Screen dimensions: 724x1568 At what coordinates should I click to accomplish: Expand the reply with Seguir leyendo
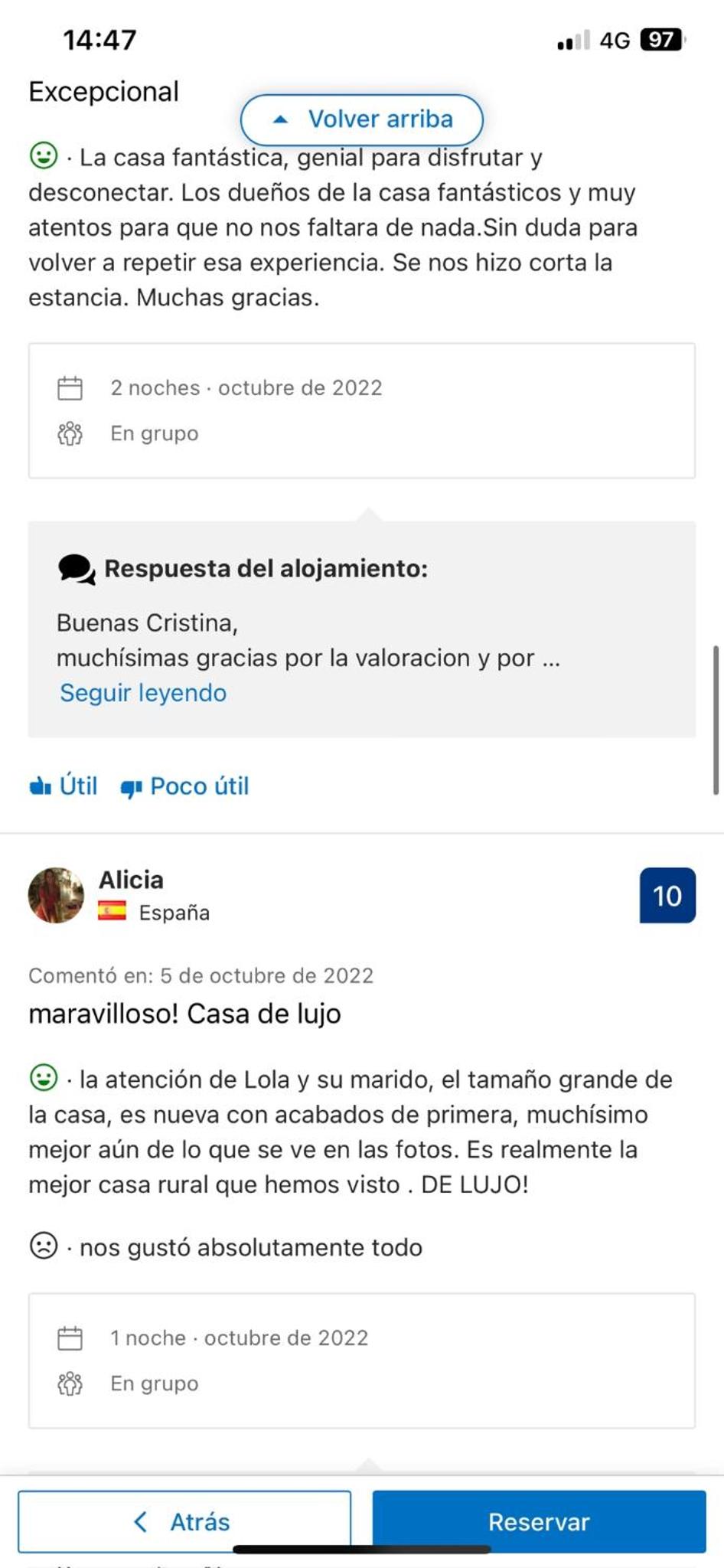click(x=143, y=693)
